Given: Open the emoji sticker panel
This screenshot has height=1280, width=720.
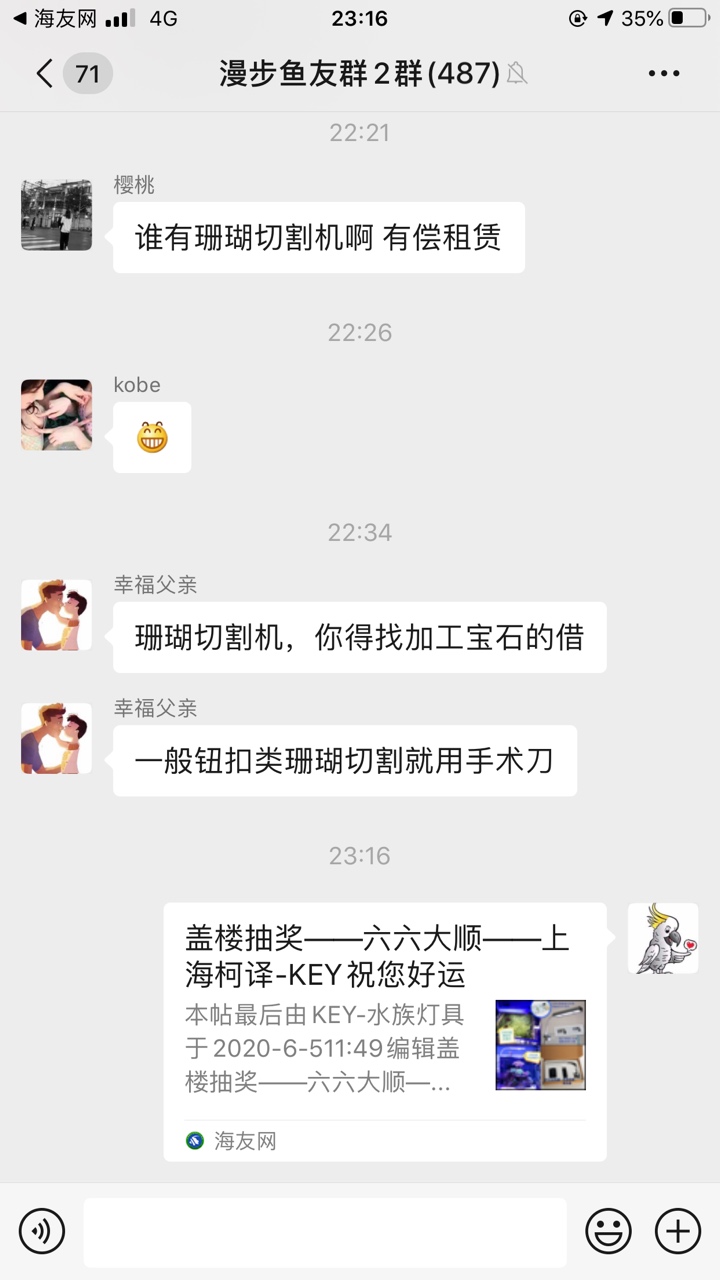Looking at the screenshot, I should point(608,1231).
